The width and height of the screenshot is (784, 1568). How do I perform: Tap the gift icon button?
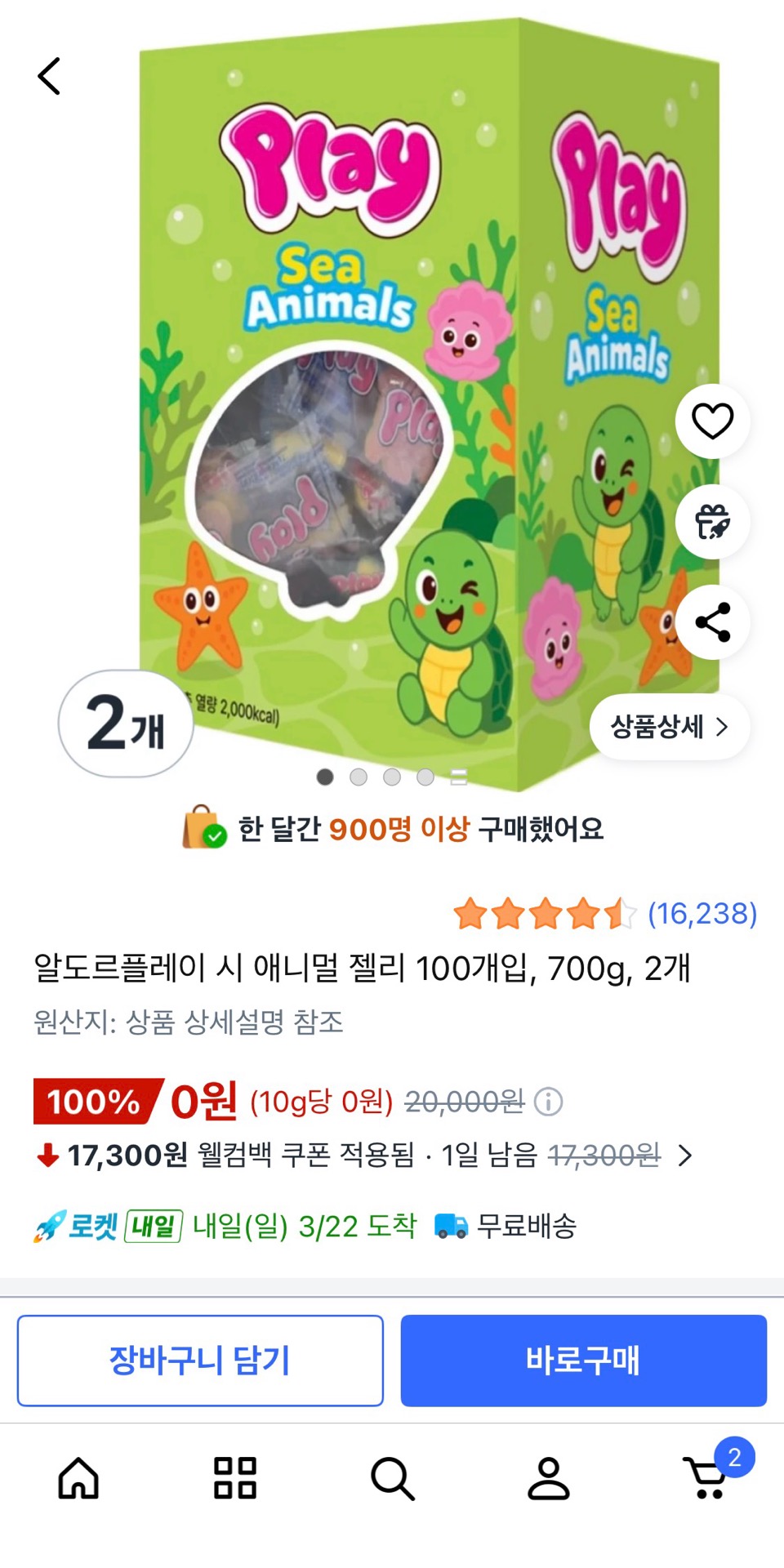click(712, 522)
